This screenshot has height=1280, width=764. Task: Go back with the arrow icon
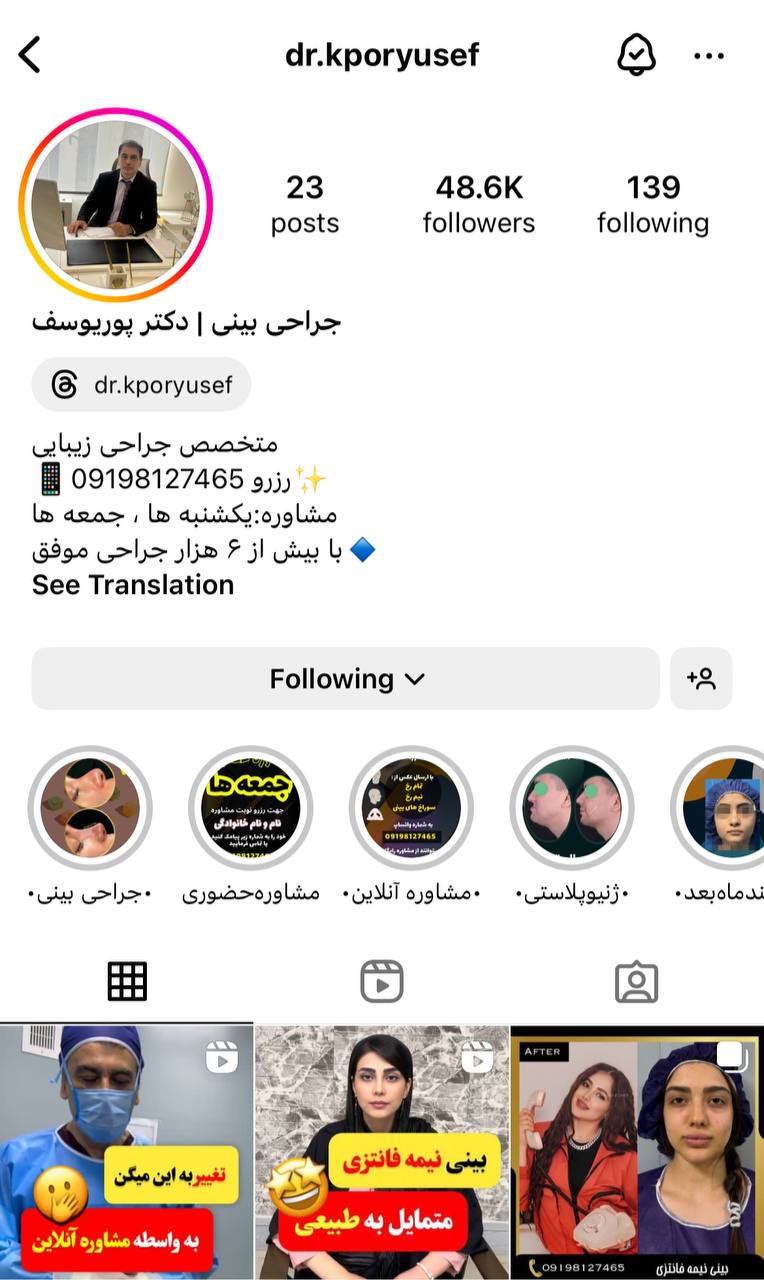[30, 55]
